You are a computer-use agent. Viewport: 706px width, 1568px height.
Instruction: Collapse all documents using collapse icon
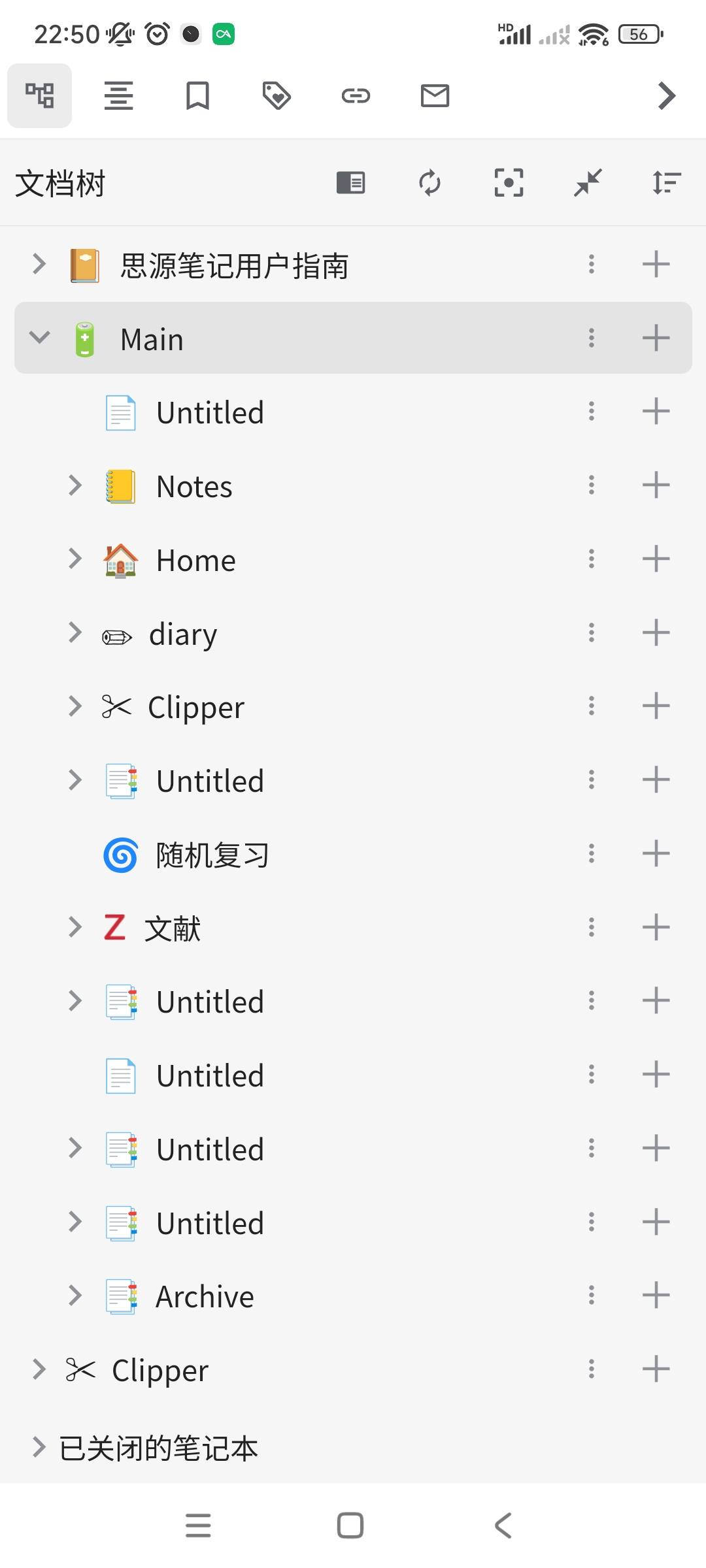(x=587, y=184)
